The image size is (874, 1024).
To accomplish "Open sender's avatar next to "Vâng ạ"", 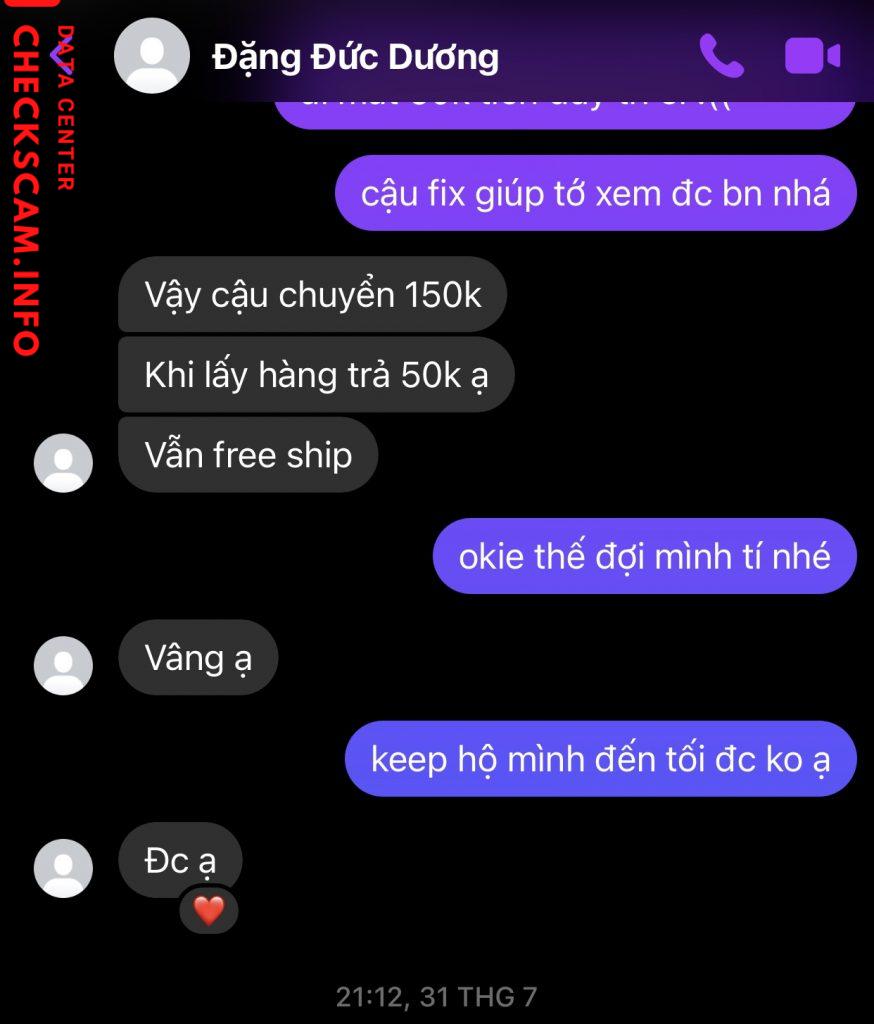I will tap(63, 665).
